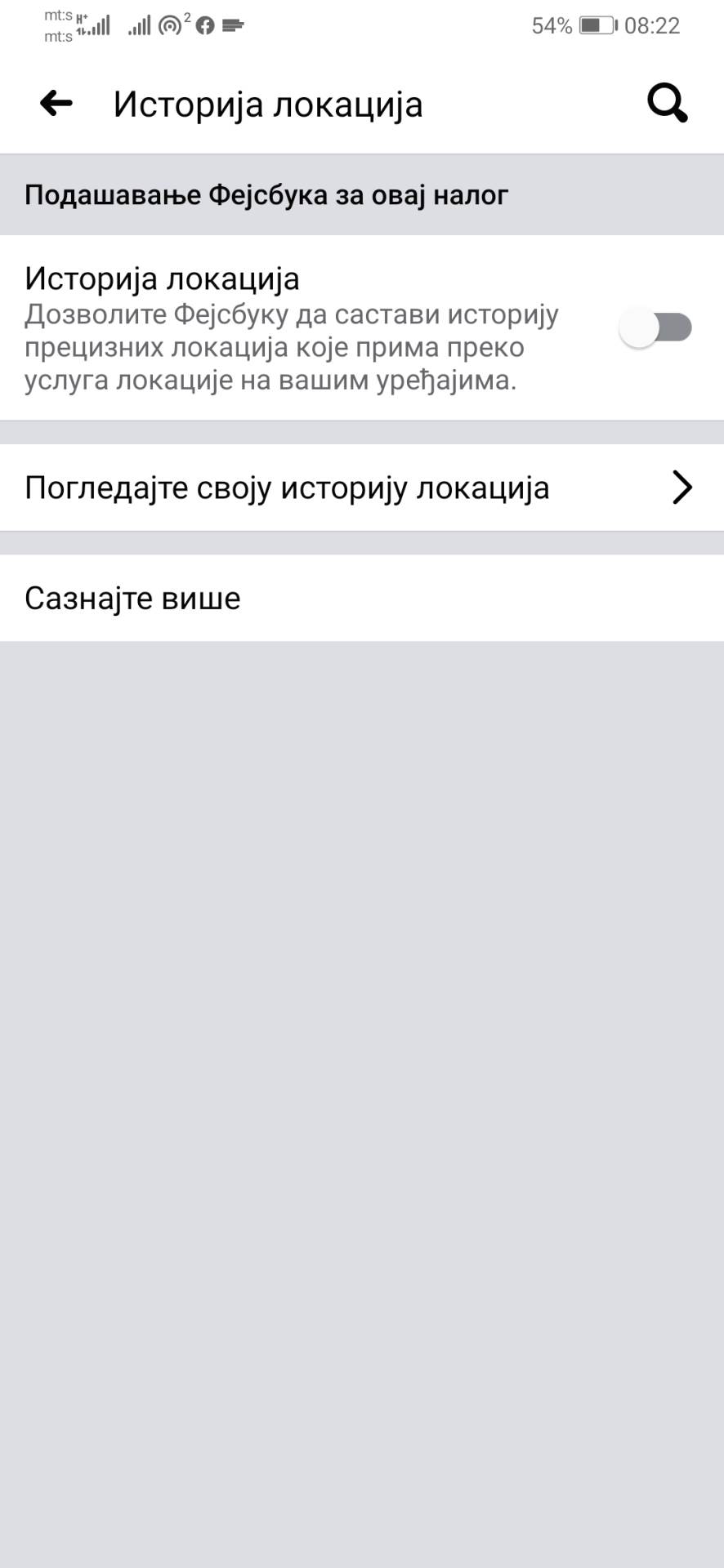Viewport: 724px width, 1568px height.
Task: Click the 08:22 clock display
Action: [x=654, y=24]
